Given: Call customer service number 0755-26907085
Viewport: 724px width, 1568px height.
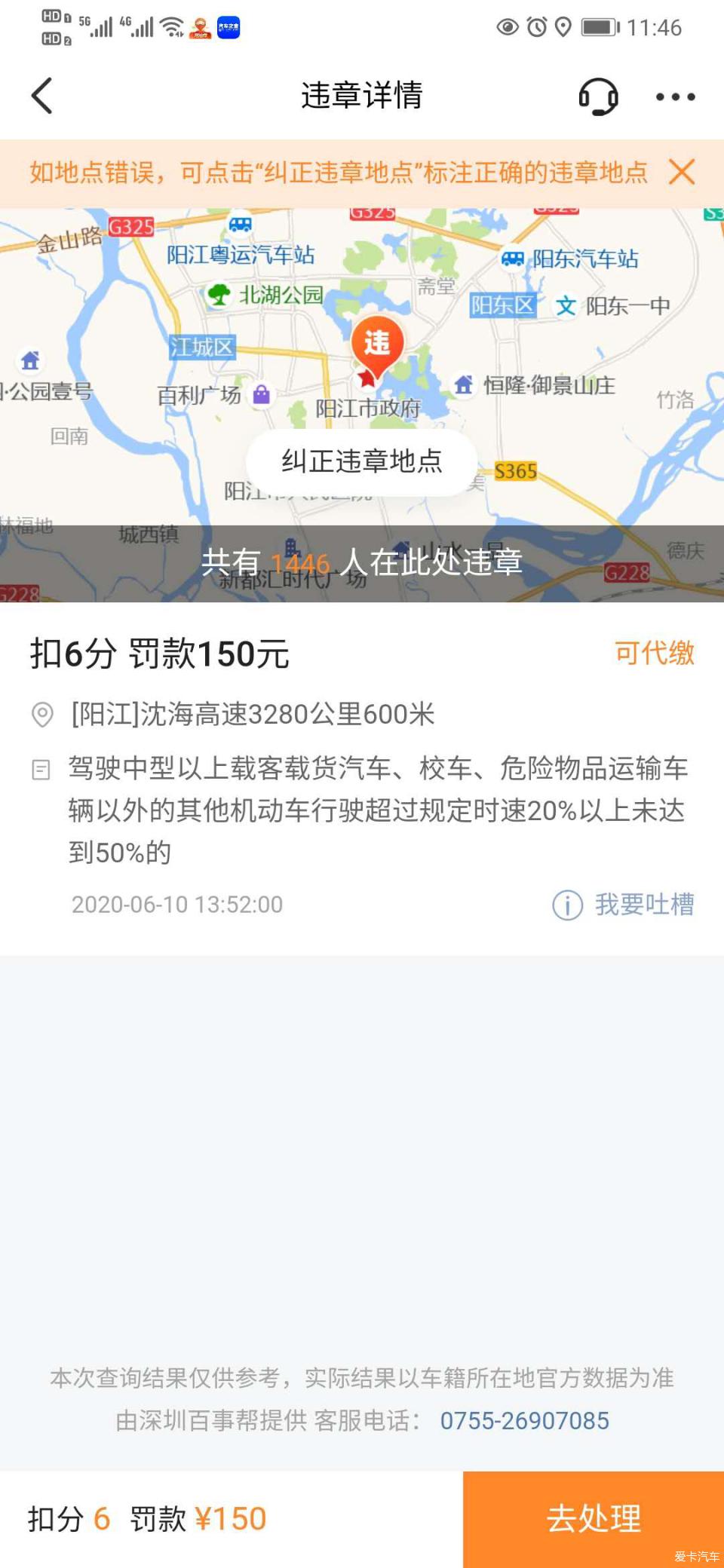Looking at the screenshot, I should click(x=524, y=1421).
